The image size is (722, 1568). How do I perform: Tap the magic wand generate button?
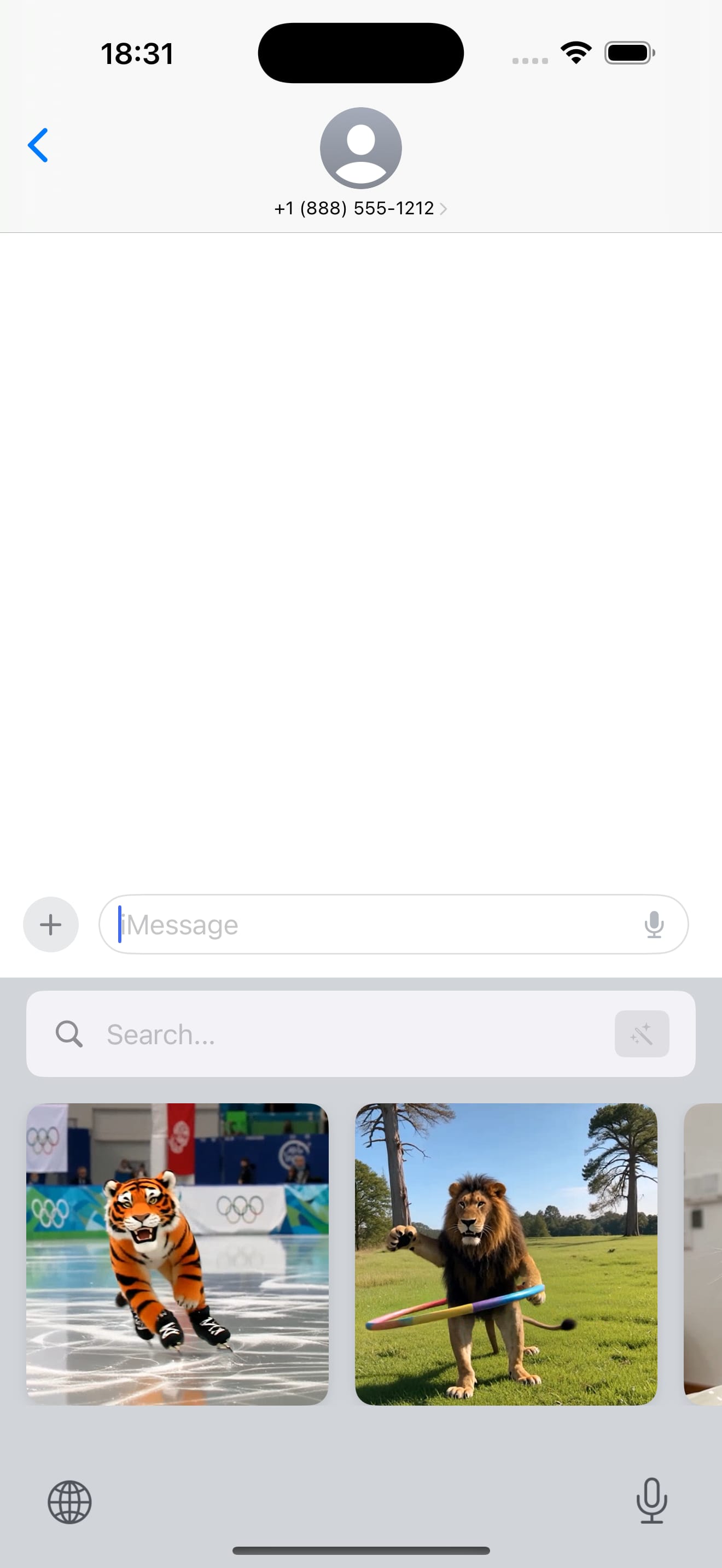coord(642,1034)
